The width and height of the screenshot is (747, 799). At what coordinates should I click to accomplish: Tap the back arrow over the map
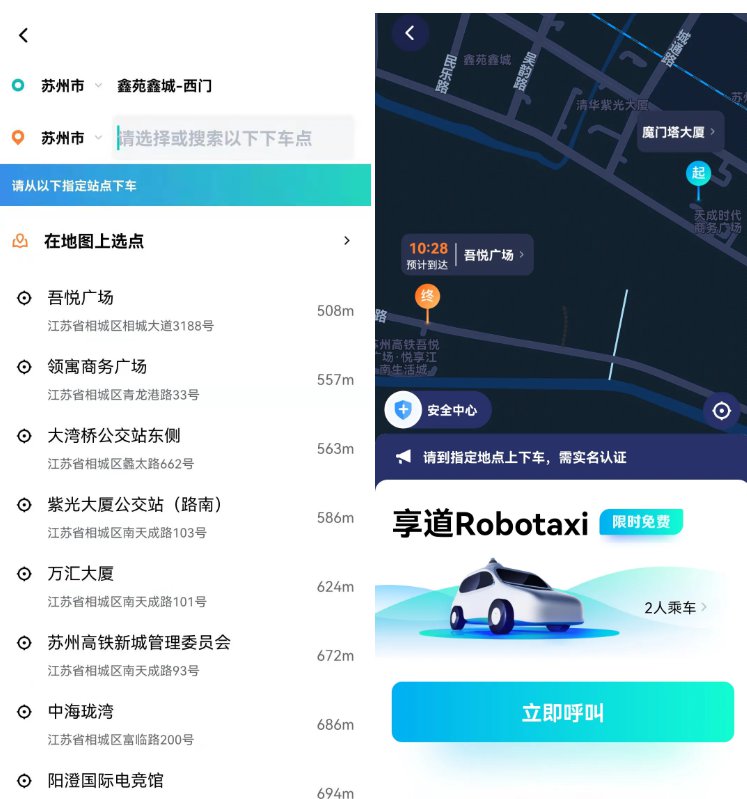click(409, 33)
